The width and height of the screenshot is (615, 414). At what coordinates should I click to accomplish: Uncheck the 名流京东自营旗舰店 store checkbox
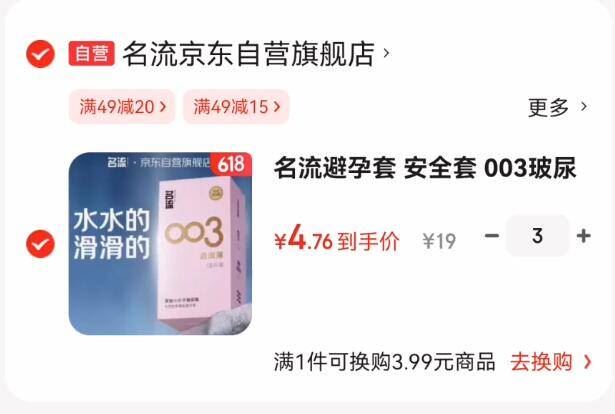click(x=40, y=53)
